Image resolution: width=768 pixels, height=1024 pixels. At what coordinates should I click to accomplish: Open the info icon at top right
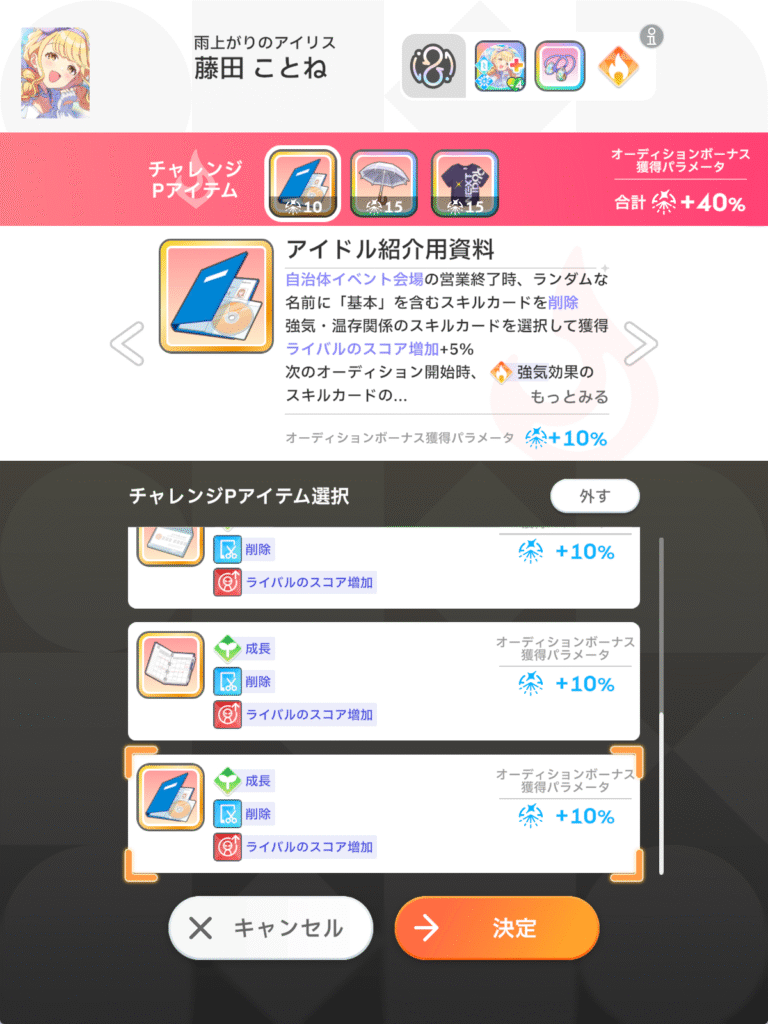pos(657,38)
